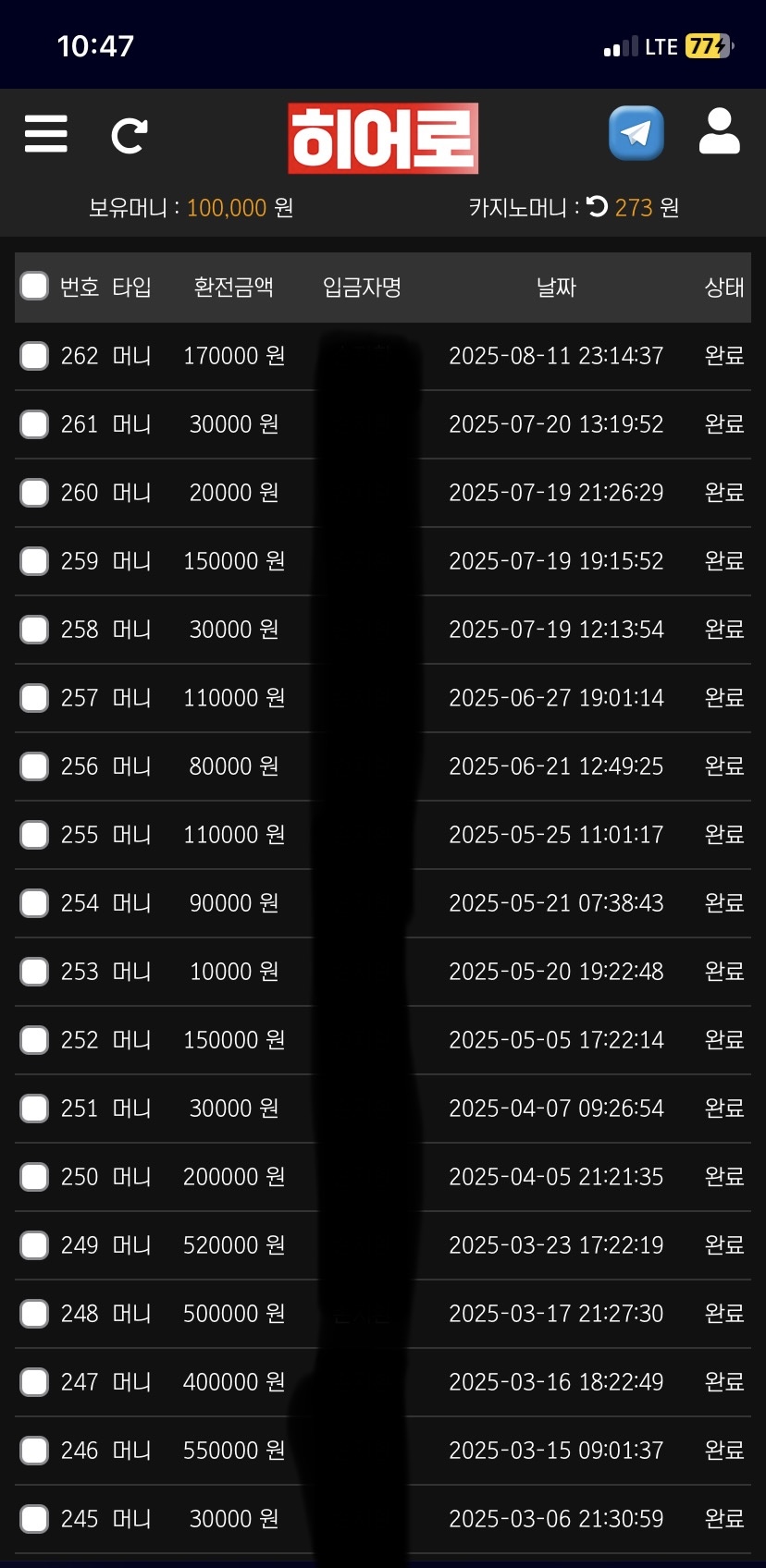The height and width of the screenshot is (1568, 766).
Task: Open the Telegram contact icon
Action: [636, 133]
